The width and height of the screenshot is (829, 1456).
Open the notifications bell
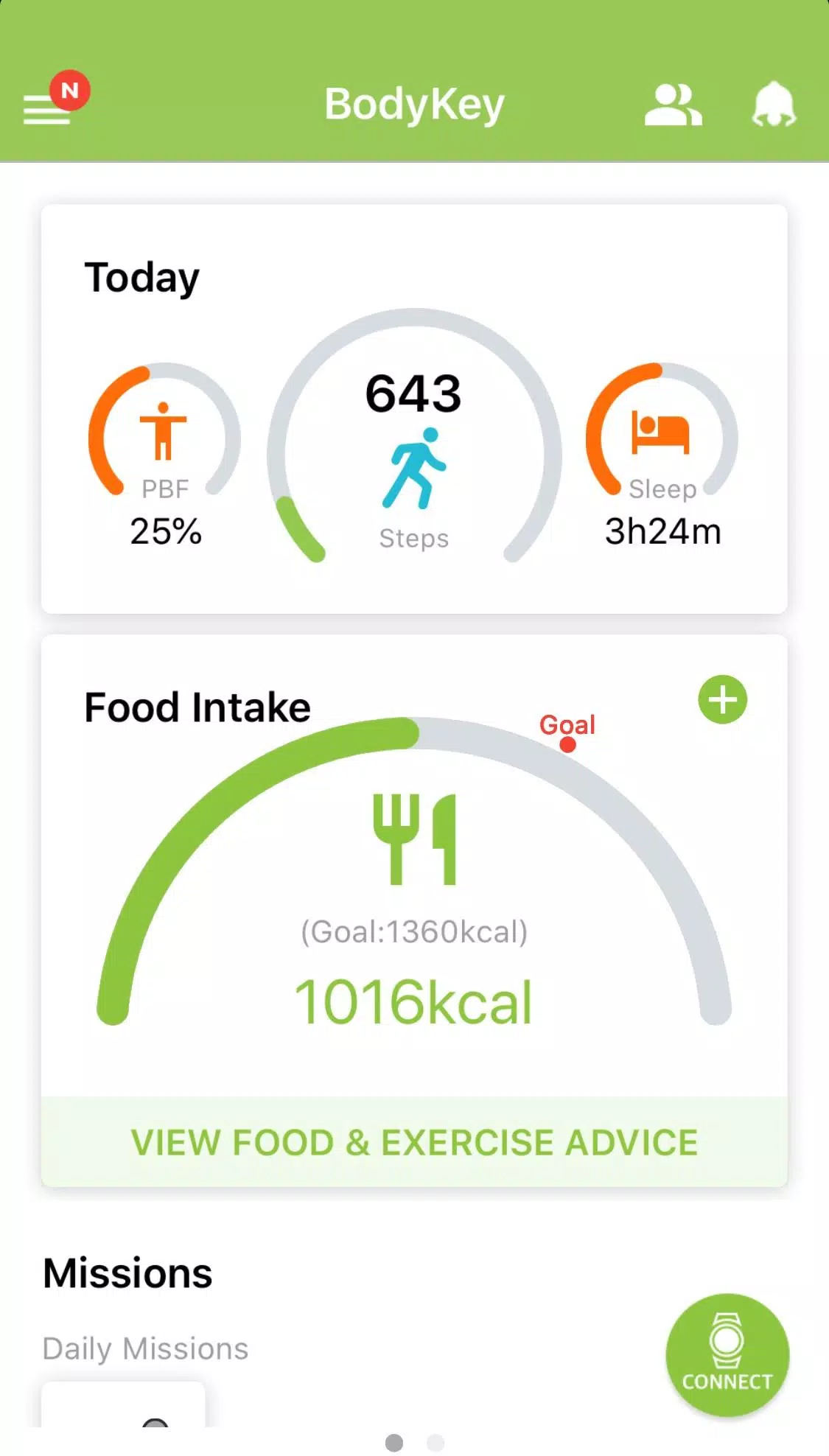point(773,105)
